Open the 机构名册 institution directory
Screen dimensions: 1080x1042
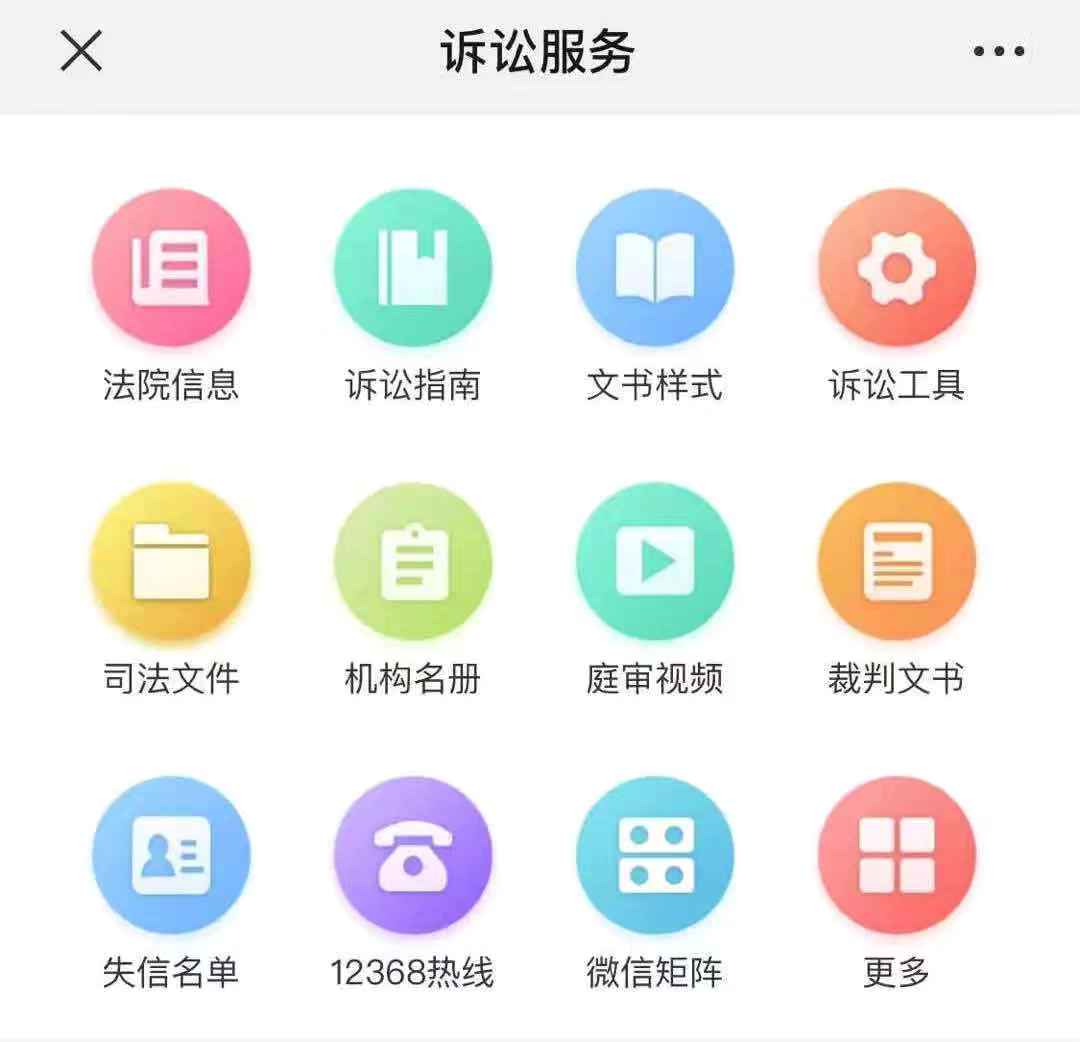[x=413, y=562]
